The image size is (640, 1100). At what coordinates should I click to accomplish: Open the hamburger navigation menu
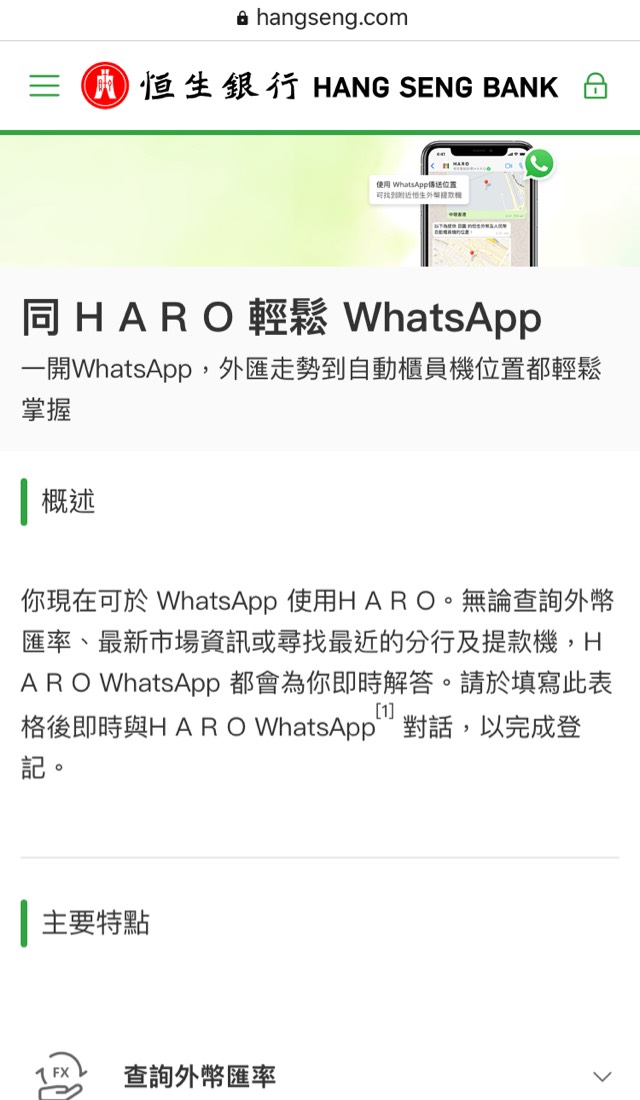point(44,86)
